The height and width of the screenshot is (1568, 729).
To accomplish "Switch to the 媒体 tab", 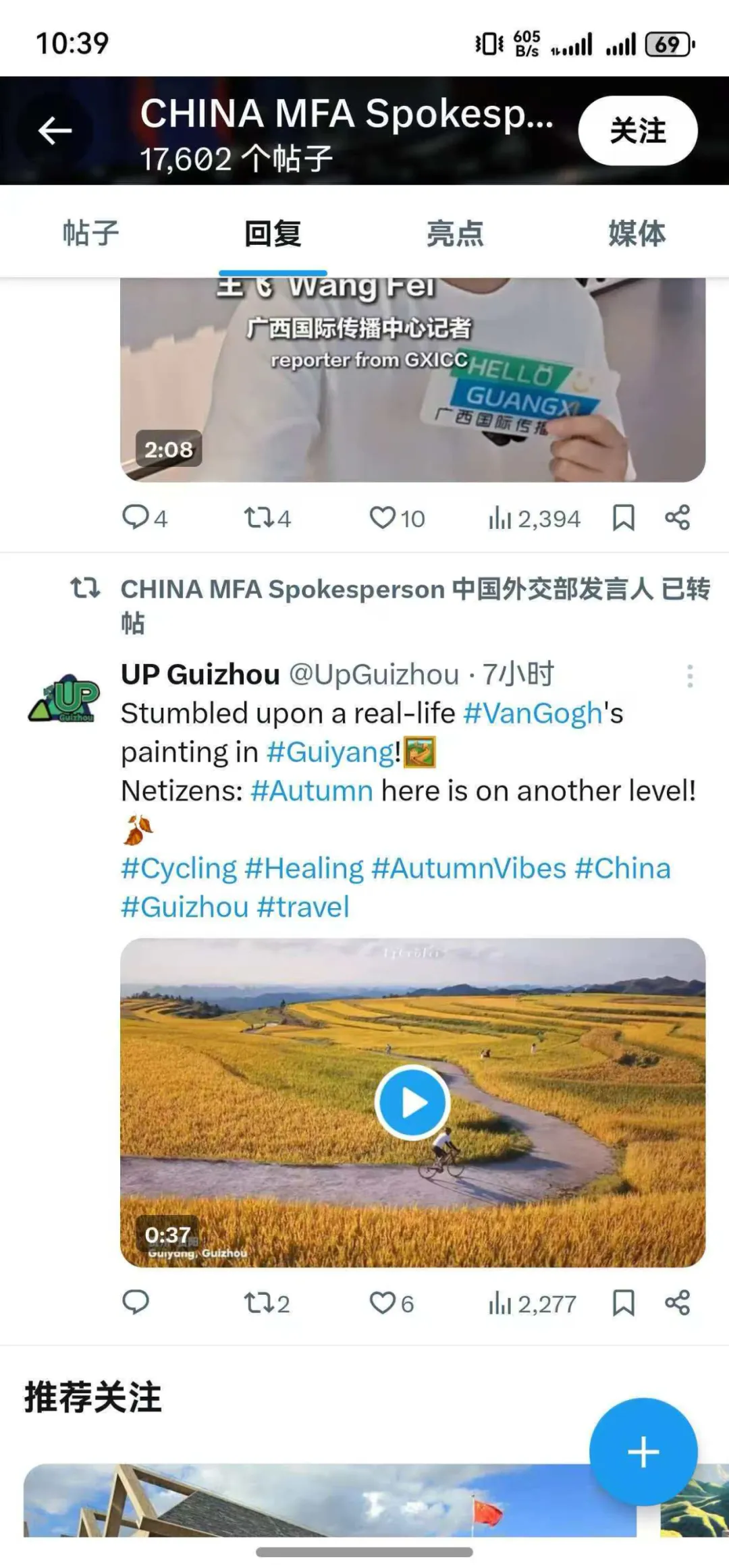I will [637, 233].
